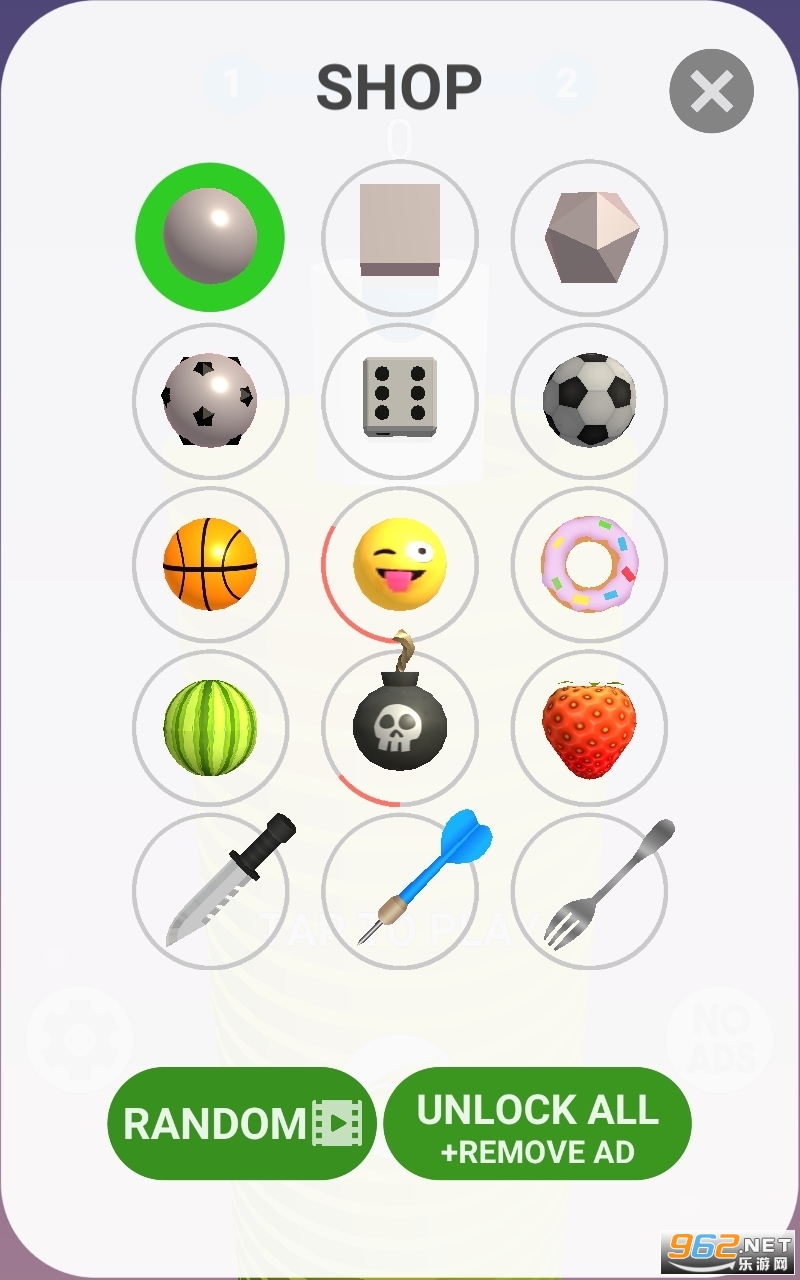Select the soccer ball skin
This screenshot has width=800, height=1280.
[590, 400]
